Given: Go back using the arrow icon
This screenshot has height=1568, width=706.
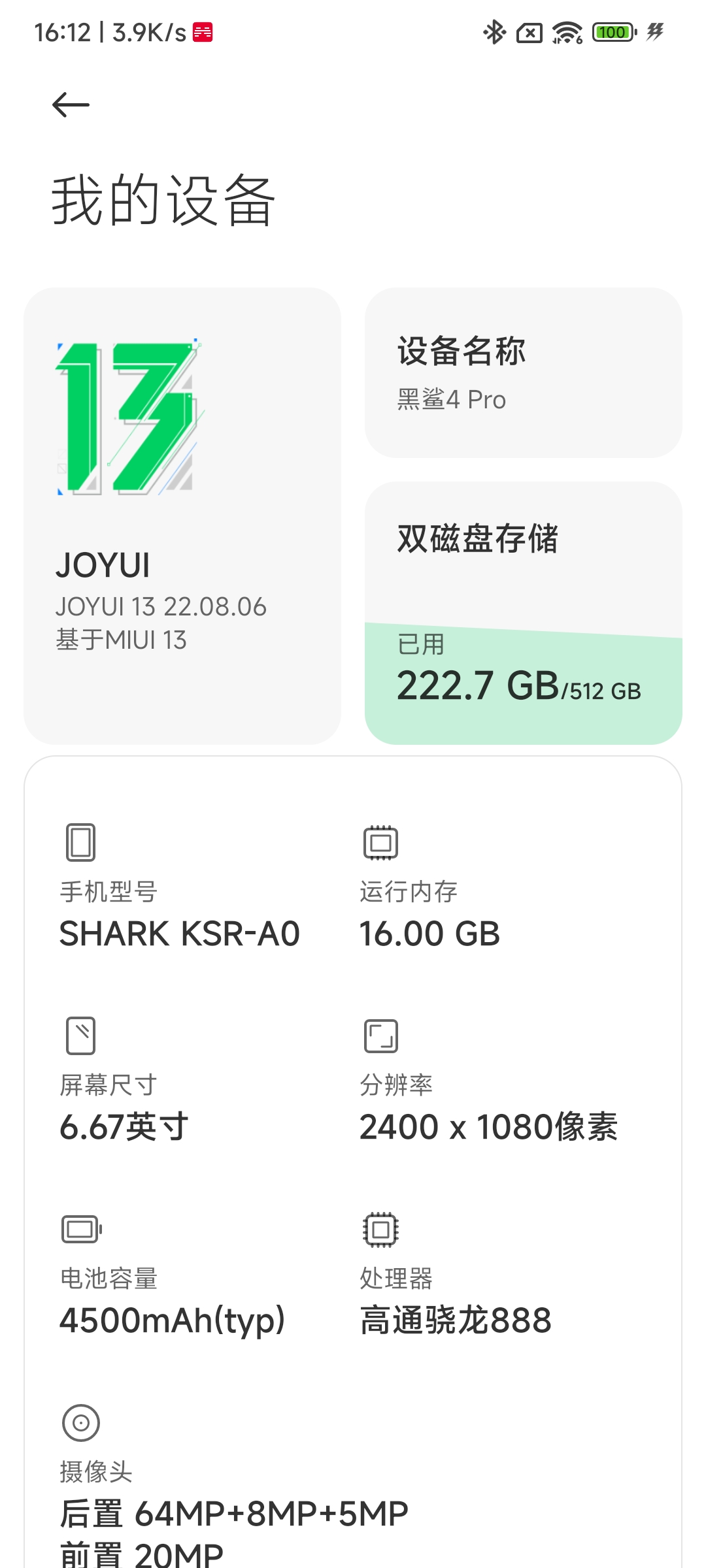Looking at the screenshot, I should pos(71,105).
